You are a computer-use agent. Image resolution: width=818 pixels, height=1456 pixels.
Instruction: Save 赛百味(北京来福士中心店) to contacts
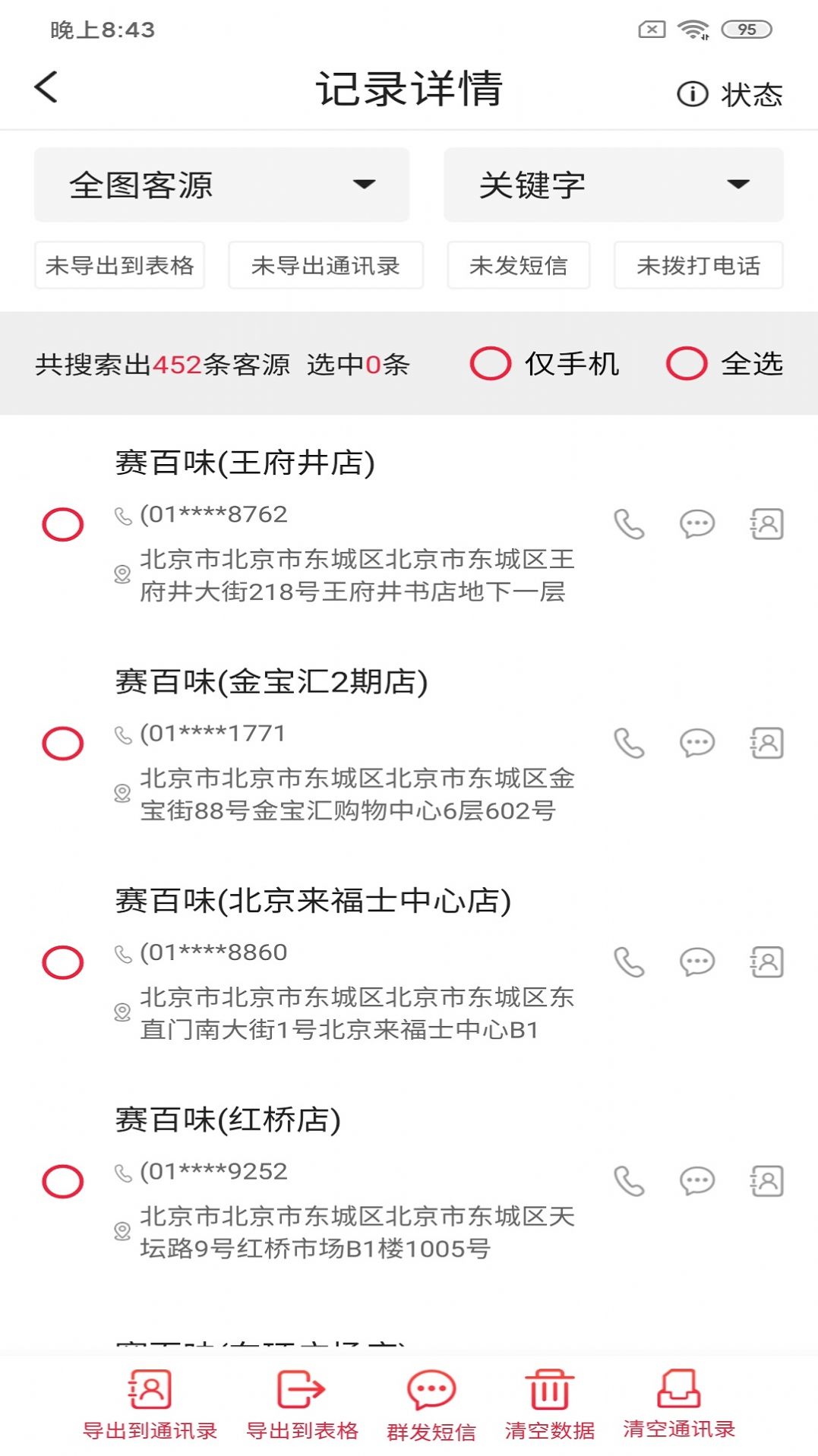point(766,962)
